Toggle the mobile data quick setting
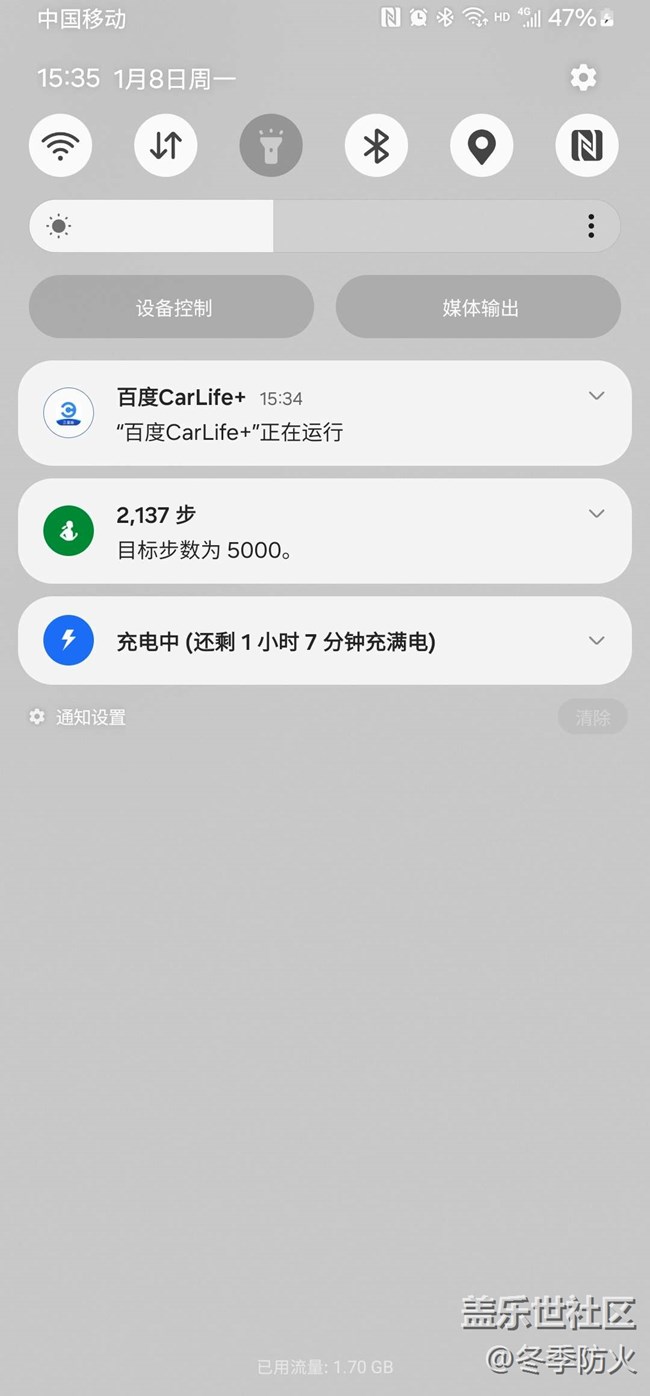650x1396 pixels. tap(165, 146)
